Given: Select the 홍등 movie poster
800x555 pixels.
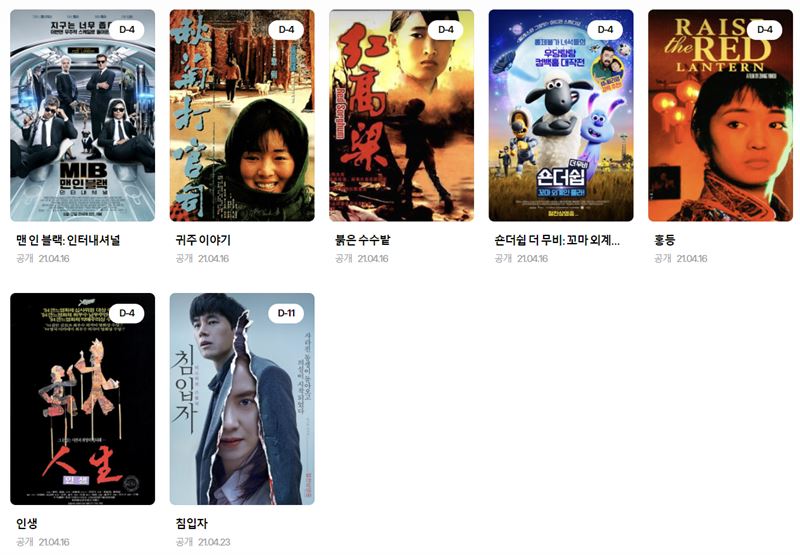Looking at the screenshot, I should pyautogui.click(x=720, y=115).
